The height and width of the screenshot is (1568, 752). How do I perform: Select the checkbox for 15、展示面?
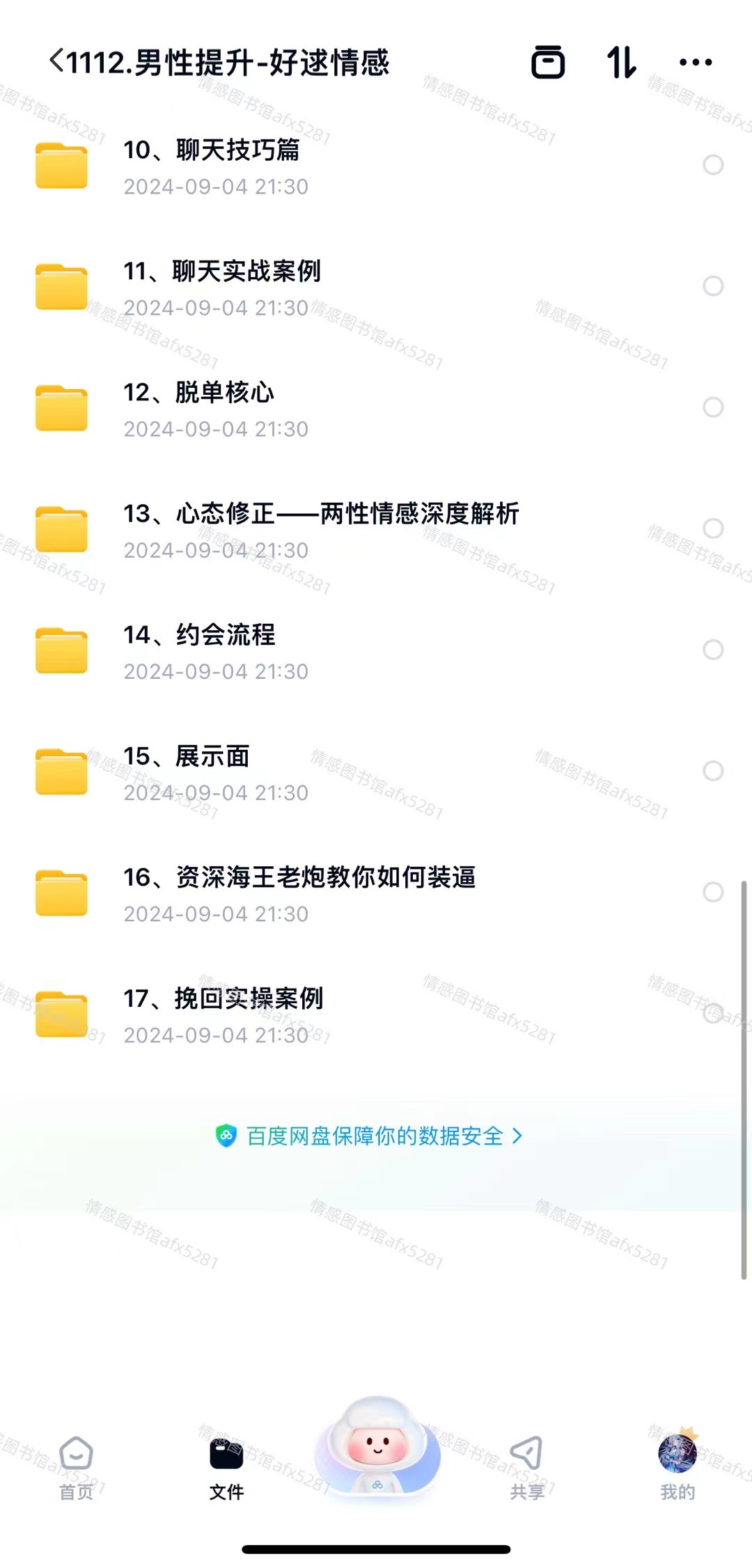tap(713, 771)
